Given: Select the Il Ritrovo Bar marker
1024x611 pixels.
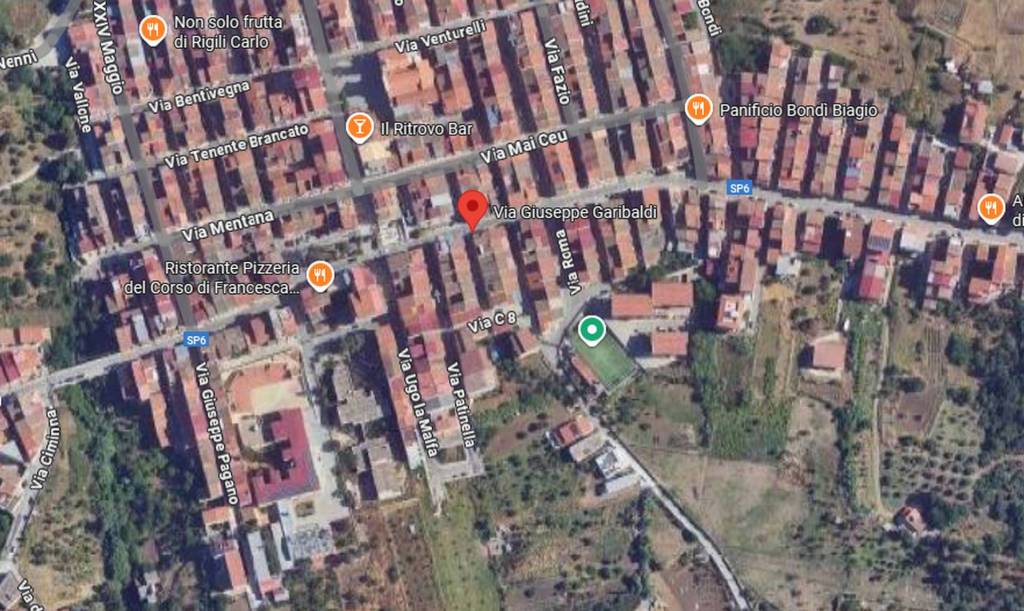Looking at the screenshot, I should pos(358,127).
